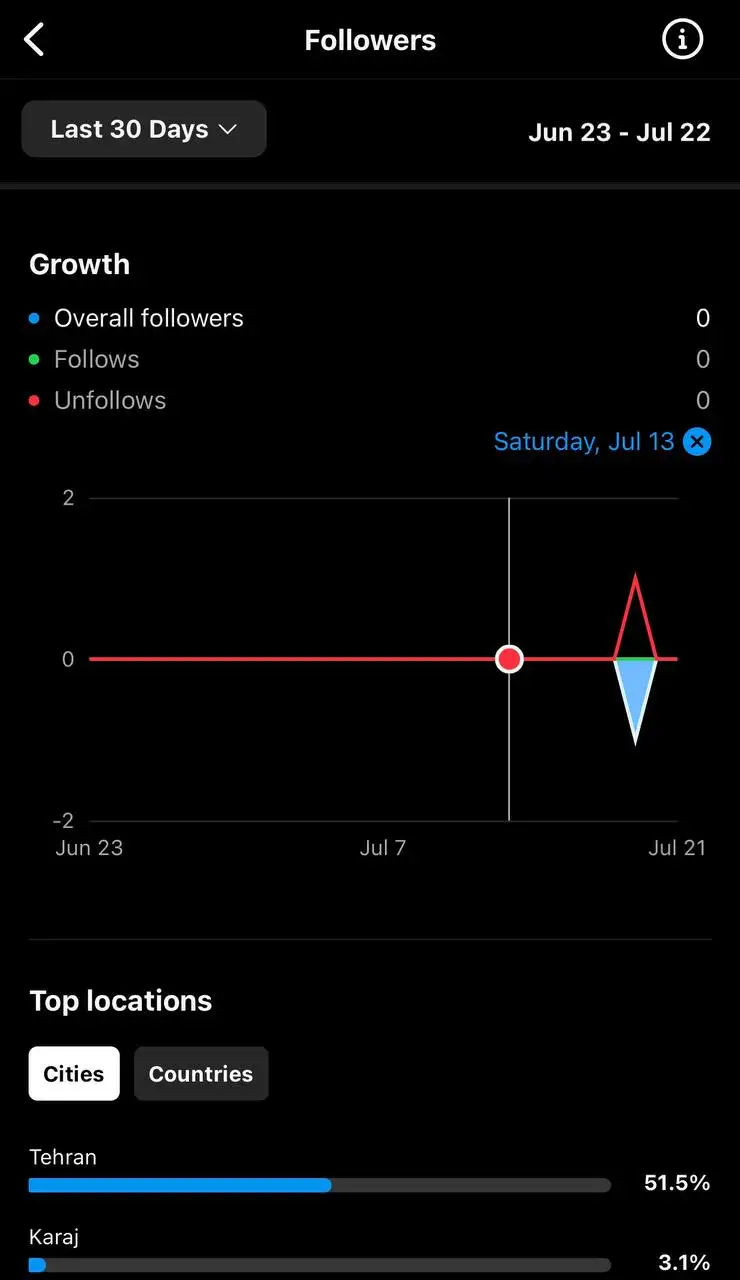Click the red Unfollows legend dot

pos(33,399)
